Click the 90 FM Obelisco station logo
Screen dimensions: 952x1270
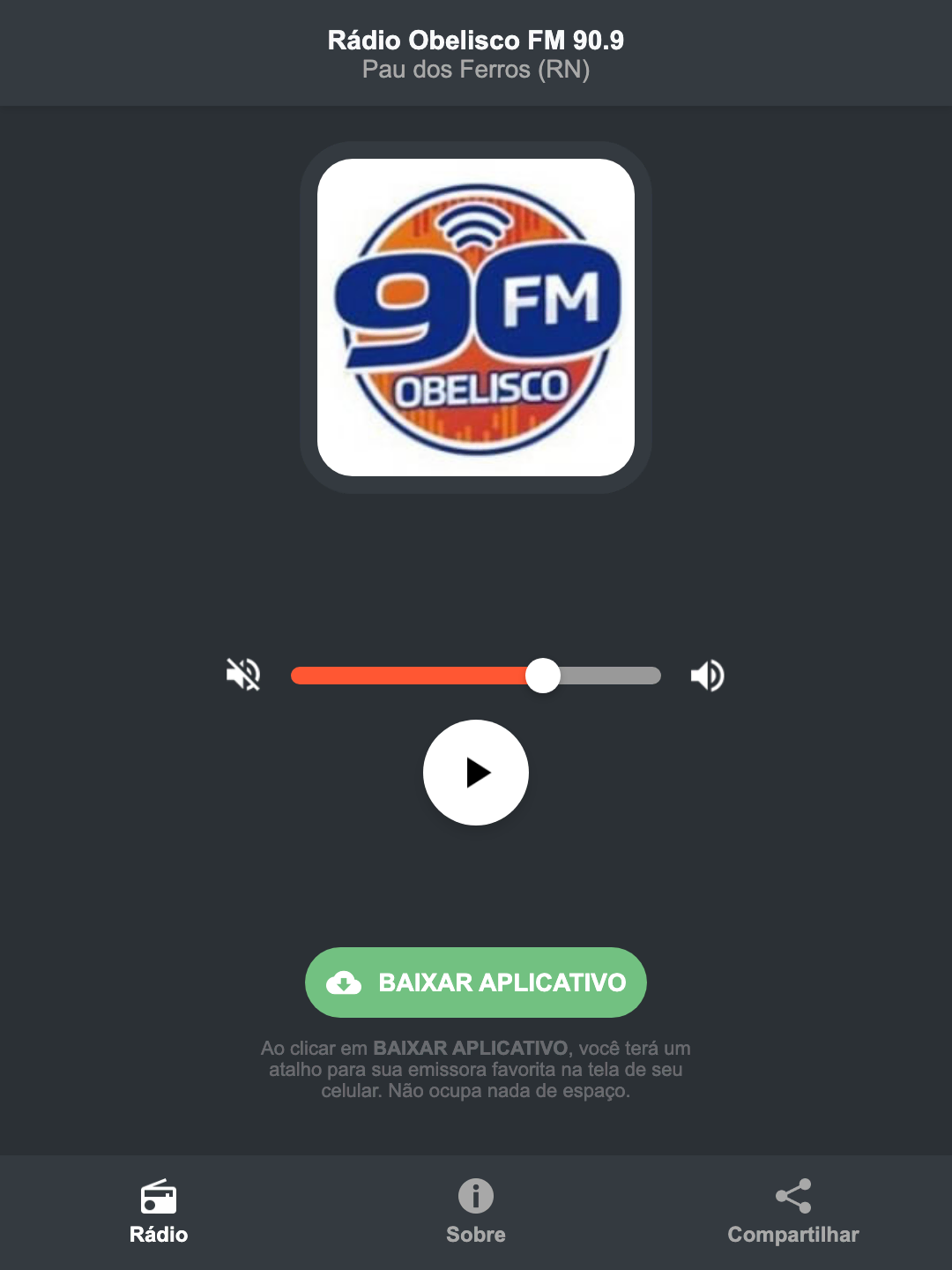coord(476,316)
